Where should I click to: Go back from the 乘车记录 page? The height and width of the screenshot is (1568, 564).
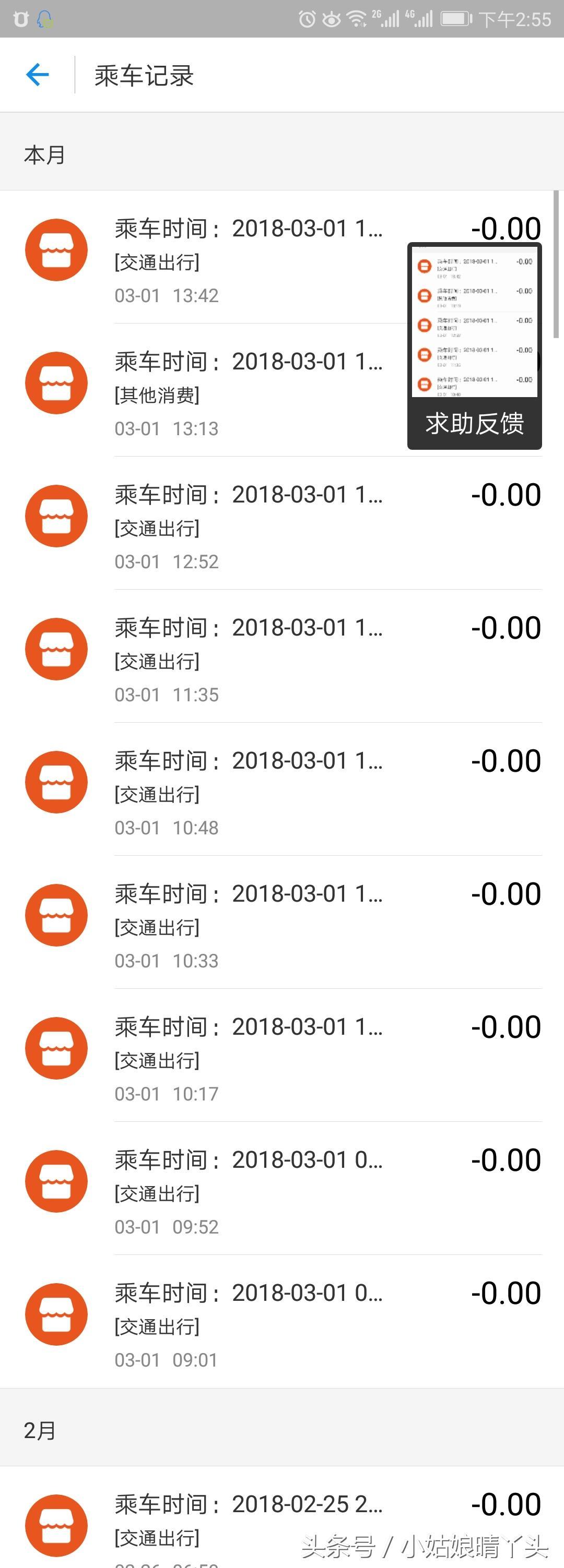(x=38, y=75)
